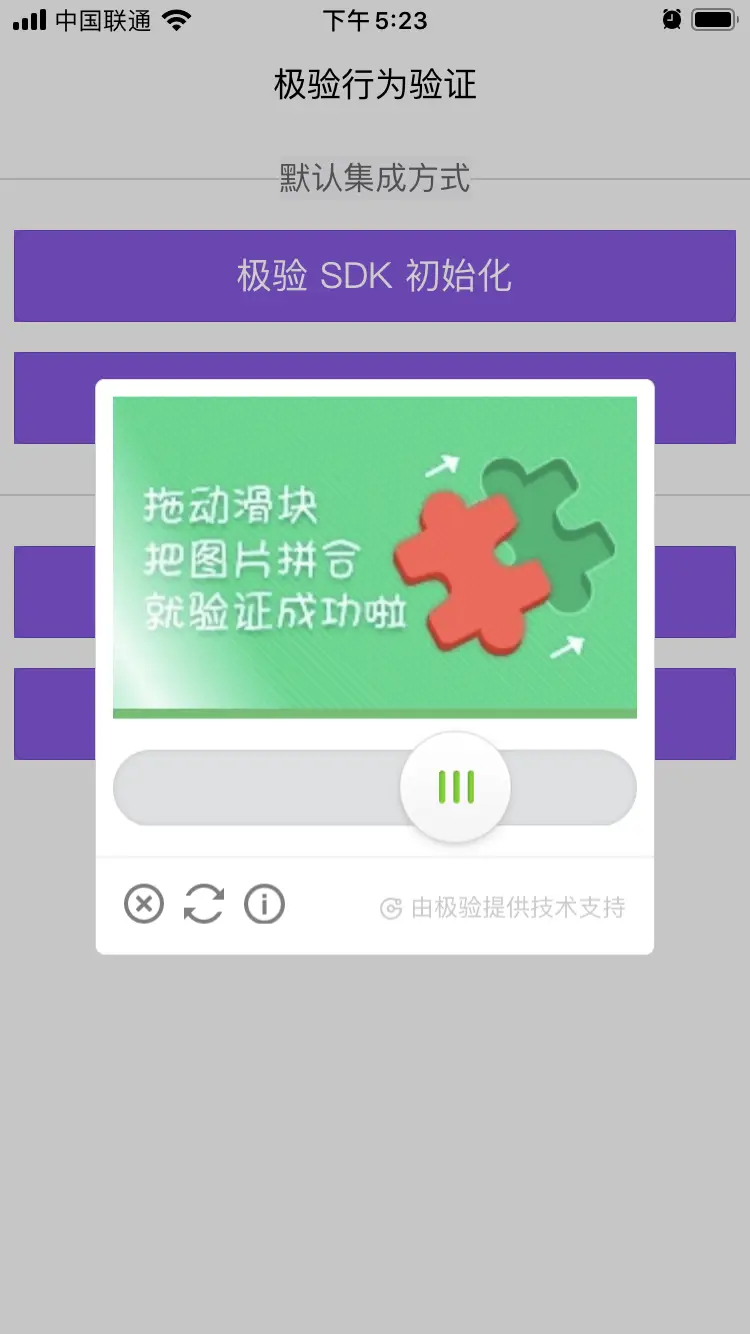This screenshot has width=750, height=1334.
Task: Open the 由极验提供技术支持 link
Action: click(503, 908)
